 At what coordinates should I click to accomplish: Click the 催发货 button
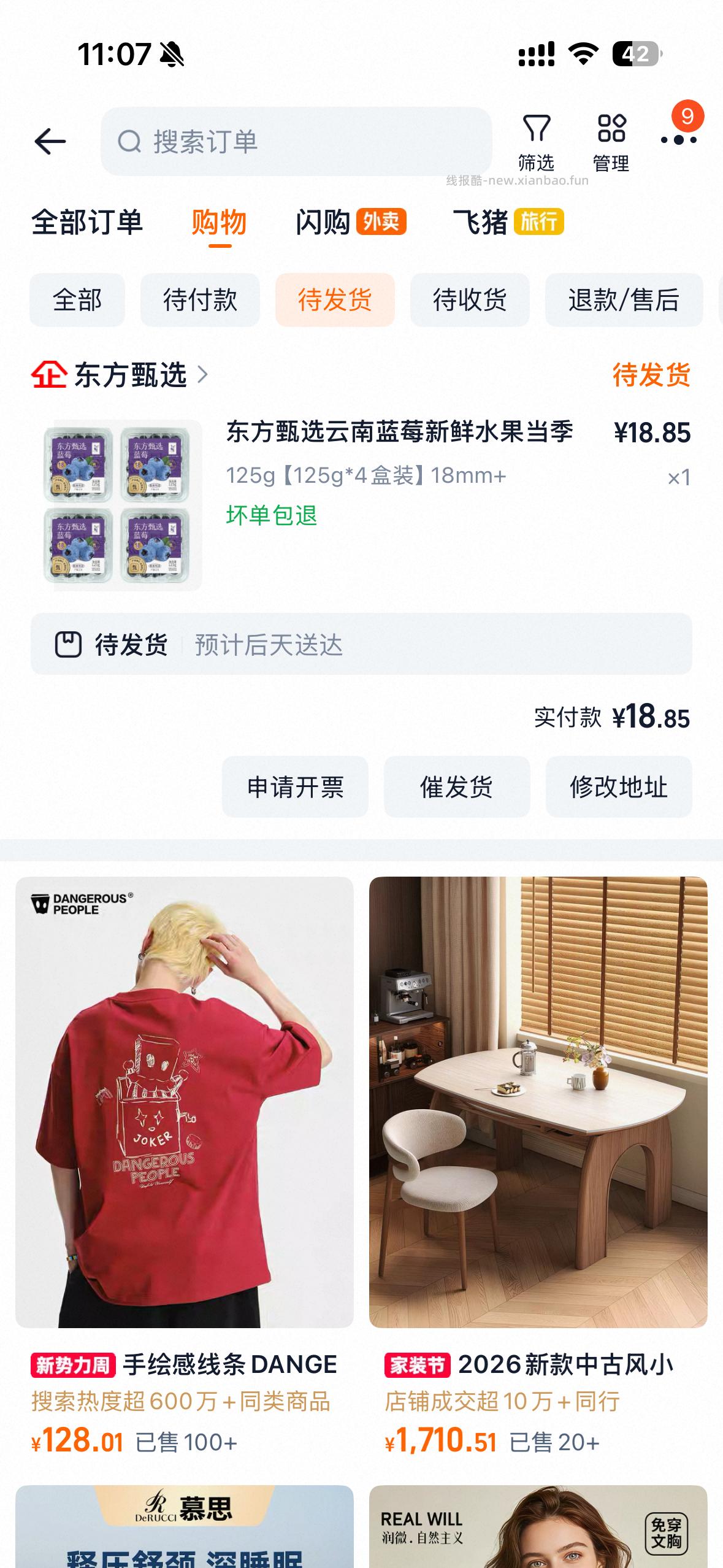click(x=457, y=788)
